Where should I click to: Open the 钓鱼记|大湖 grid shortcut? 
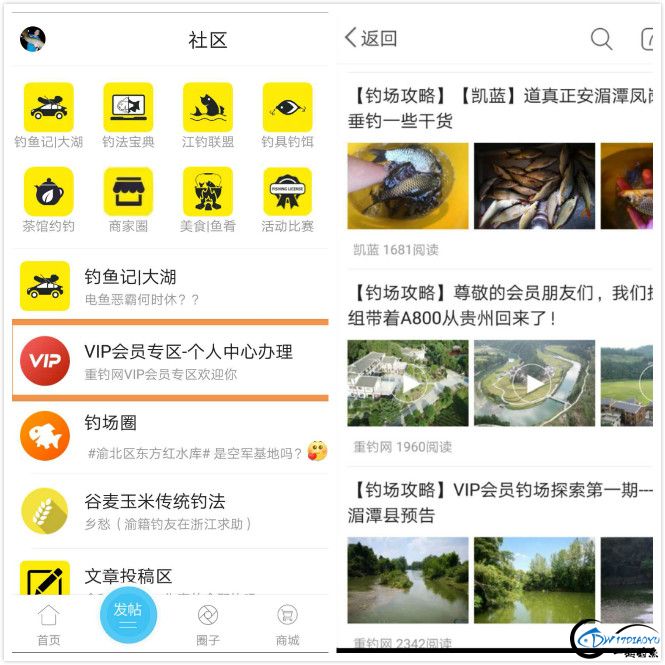(x=48, y=116)
